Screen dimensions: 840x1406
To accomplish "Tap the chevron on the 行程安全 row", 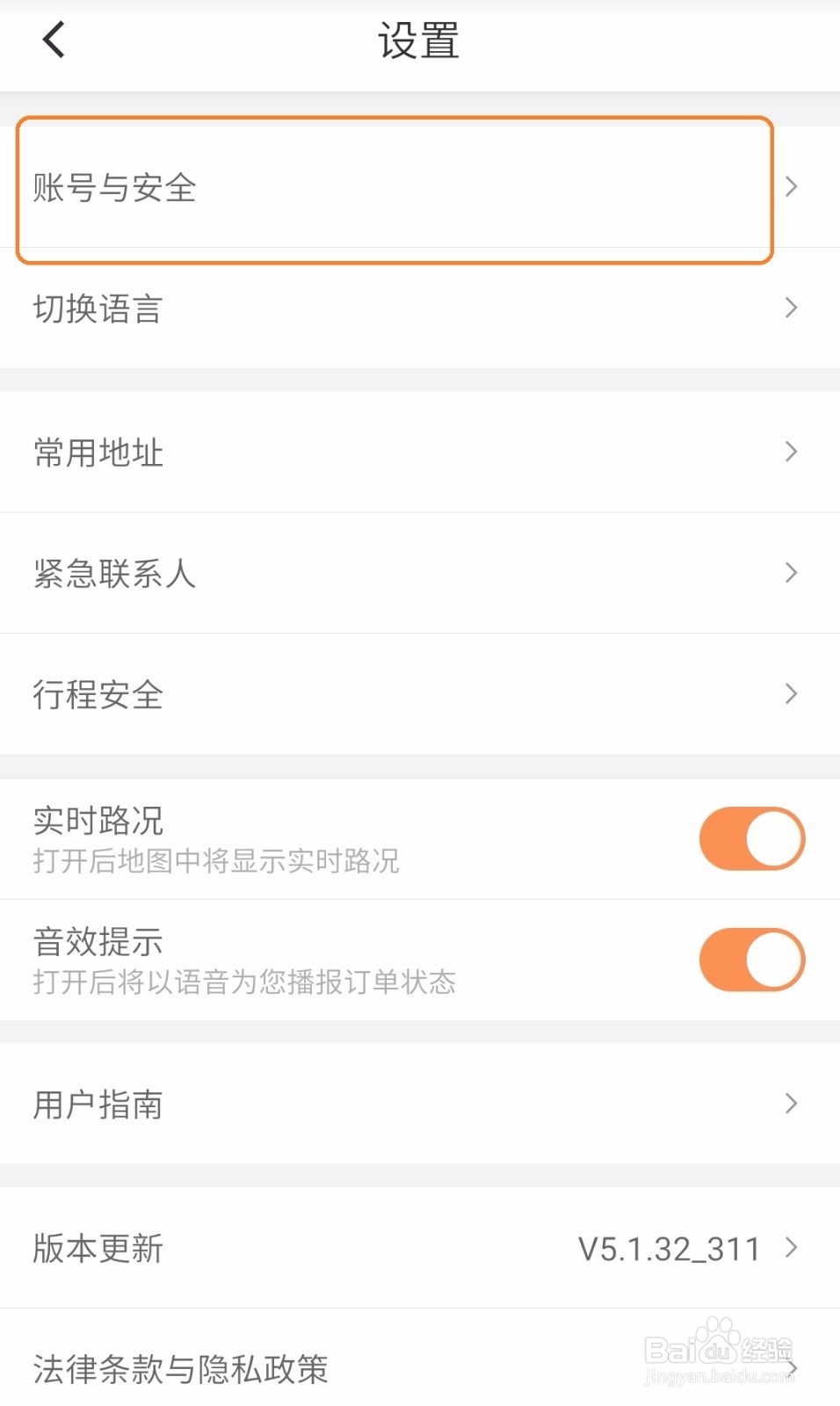I will [790, 694].
